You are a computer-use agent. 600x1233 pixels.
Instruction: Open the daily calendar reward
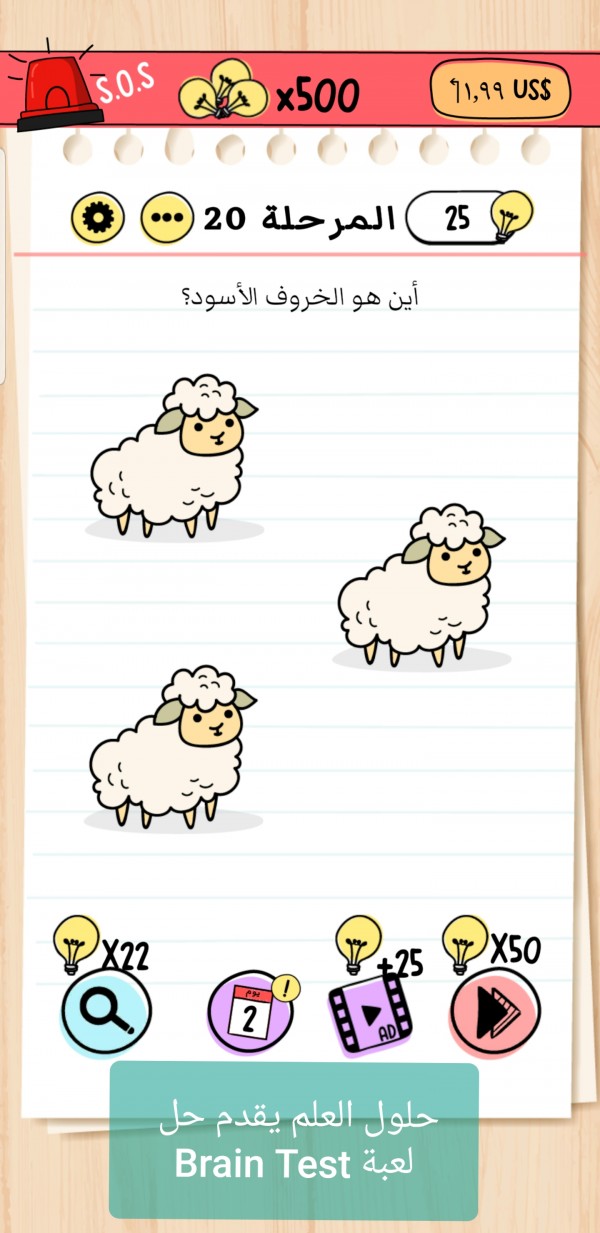tap(251, 1013)
